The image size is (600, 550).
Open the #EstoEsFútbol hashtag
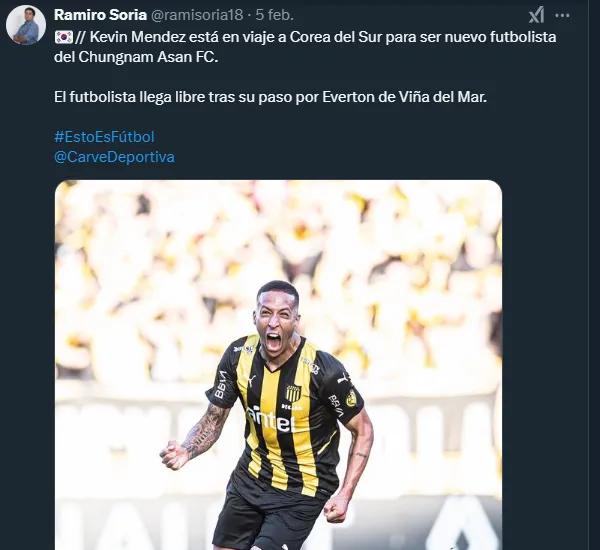click(104, 136)
